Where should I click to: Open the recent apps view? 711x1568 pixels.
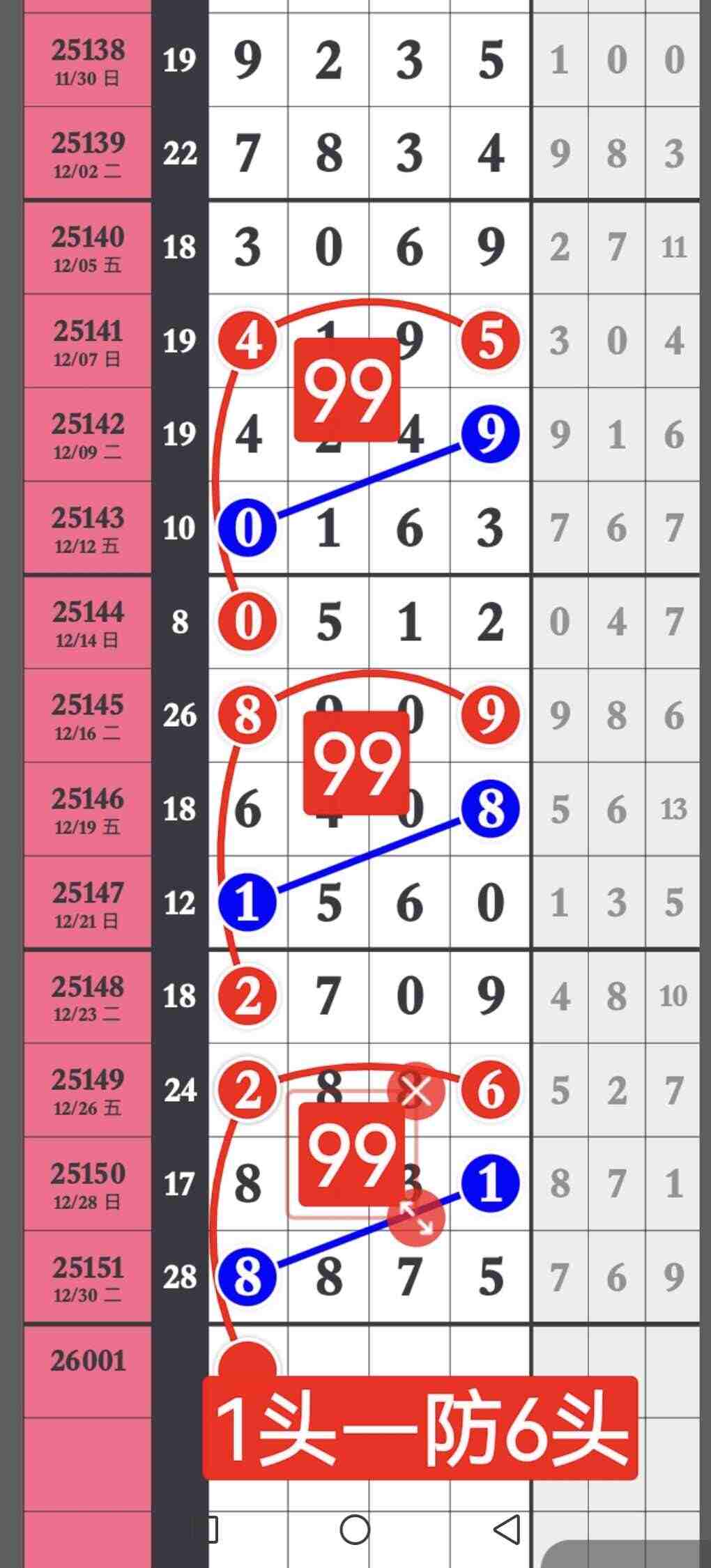coord(206,1530)
